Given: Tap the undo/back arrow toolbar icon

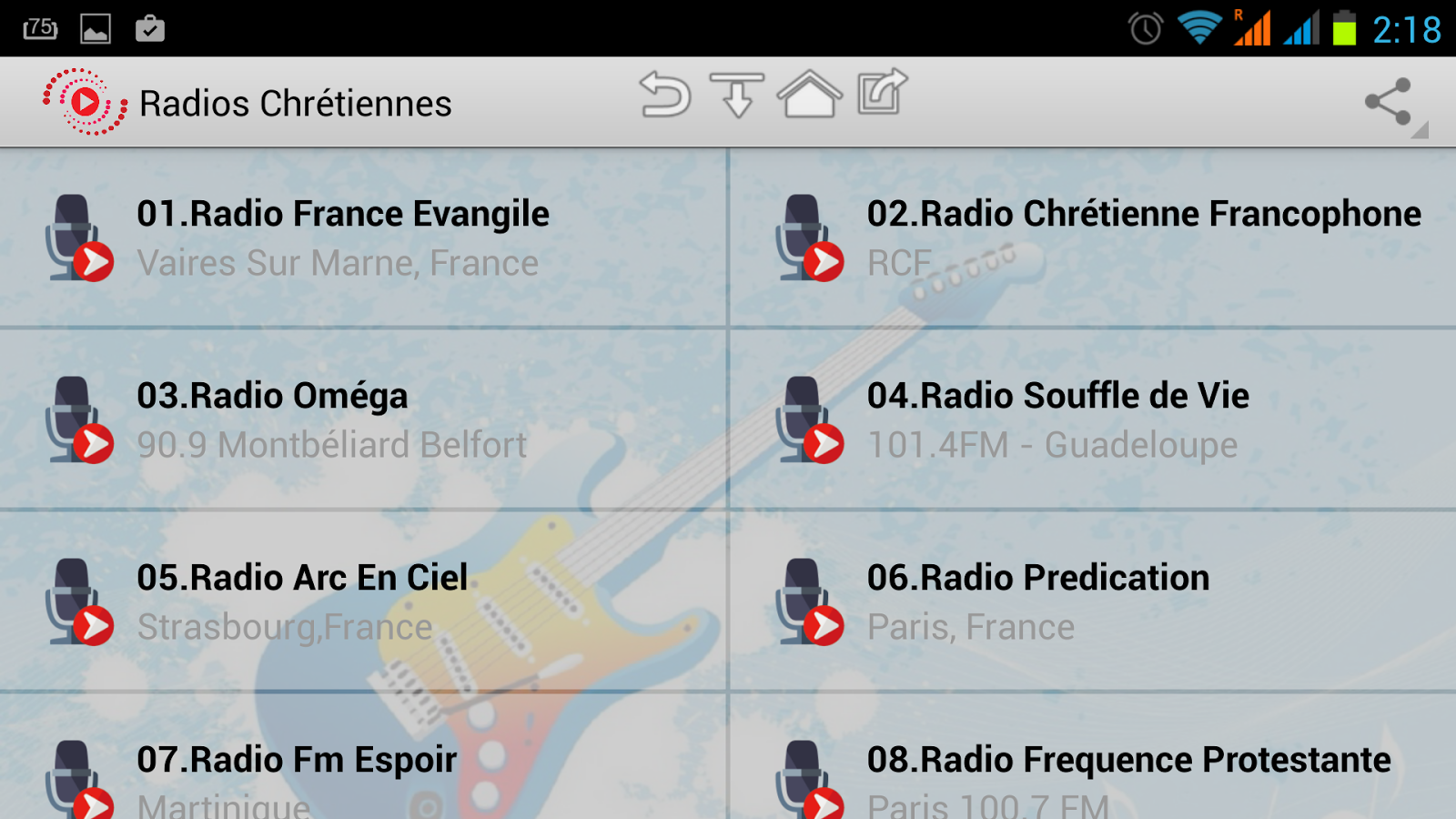Looking at the screenshot, I should coord(665,96).
